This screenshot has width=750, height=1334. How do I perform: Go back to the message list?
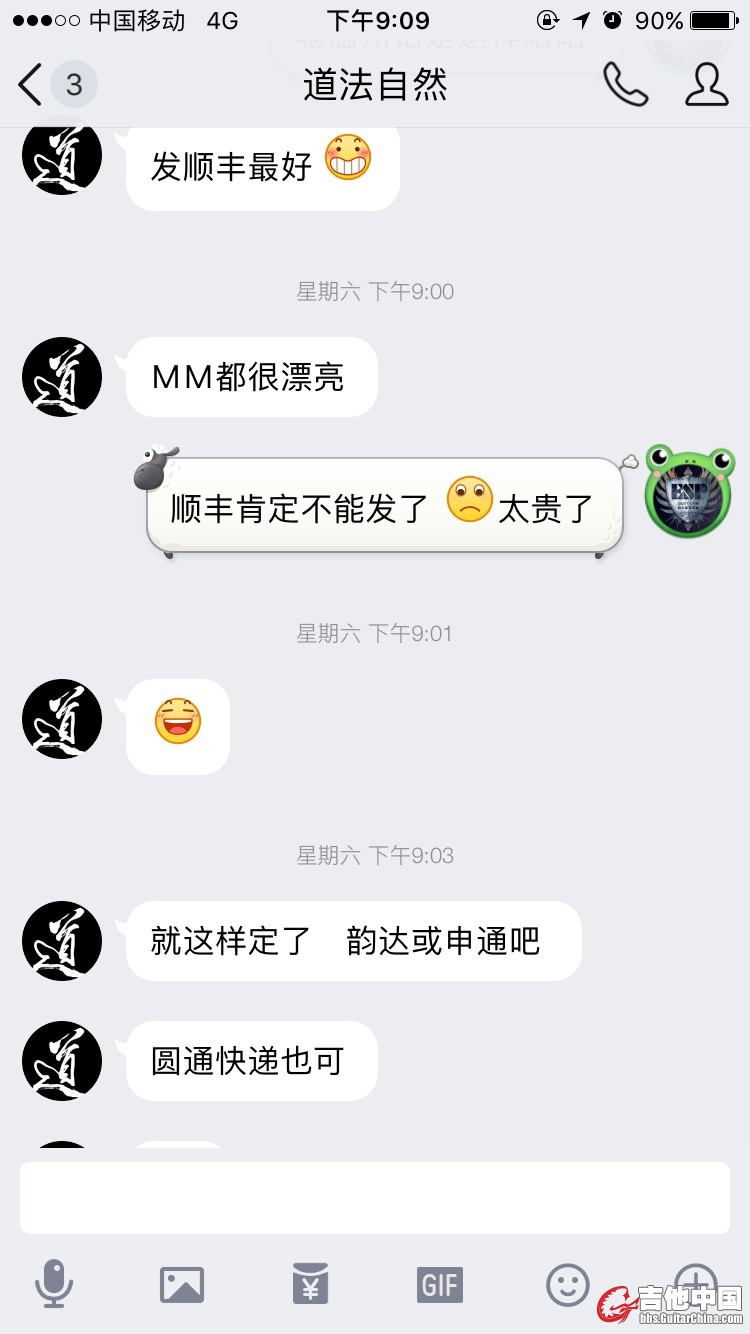32,85
